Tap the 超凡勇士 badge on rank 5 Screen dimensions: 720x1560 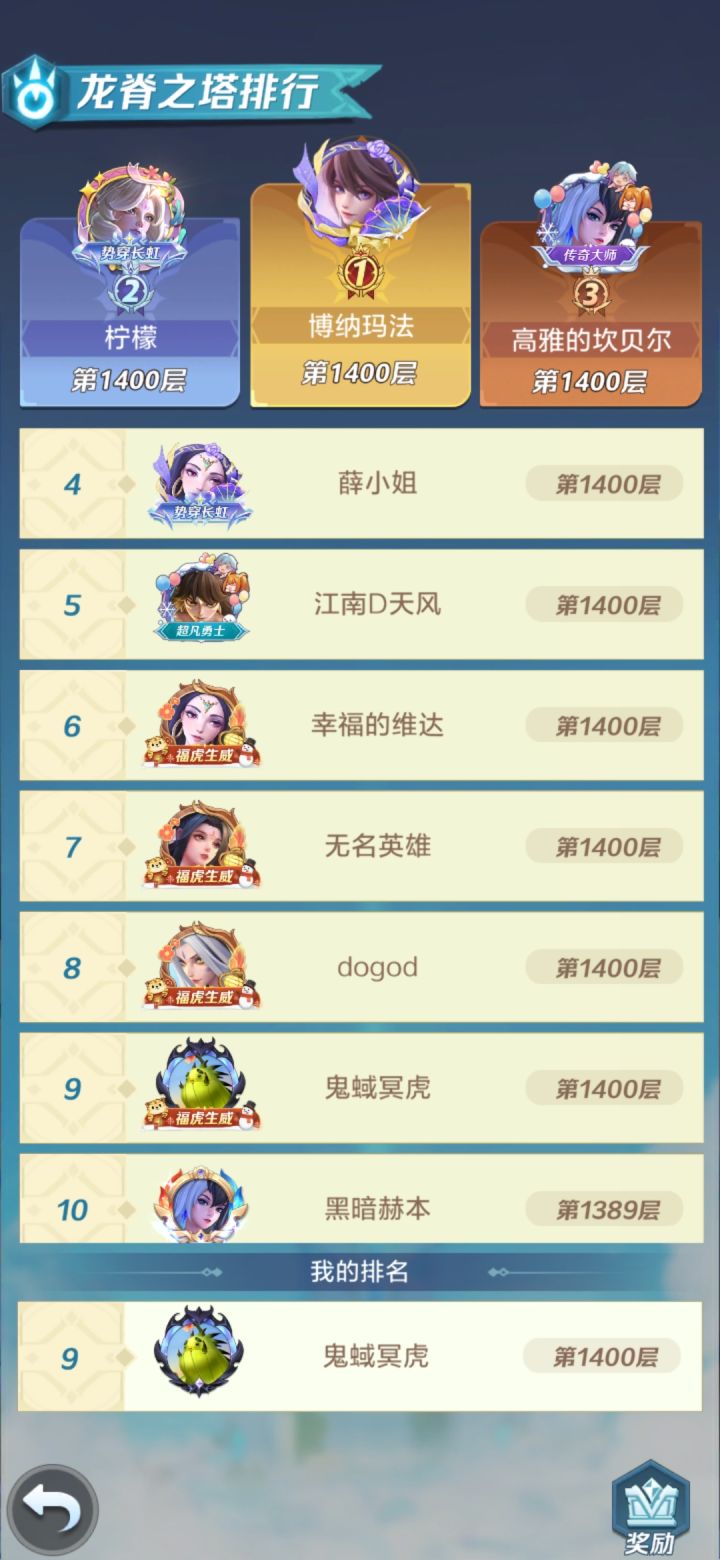click(x=202, y=632)
